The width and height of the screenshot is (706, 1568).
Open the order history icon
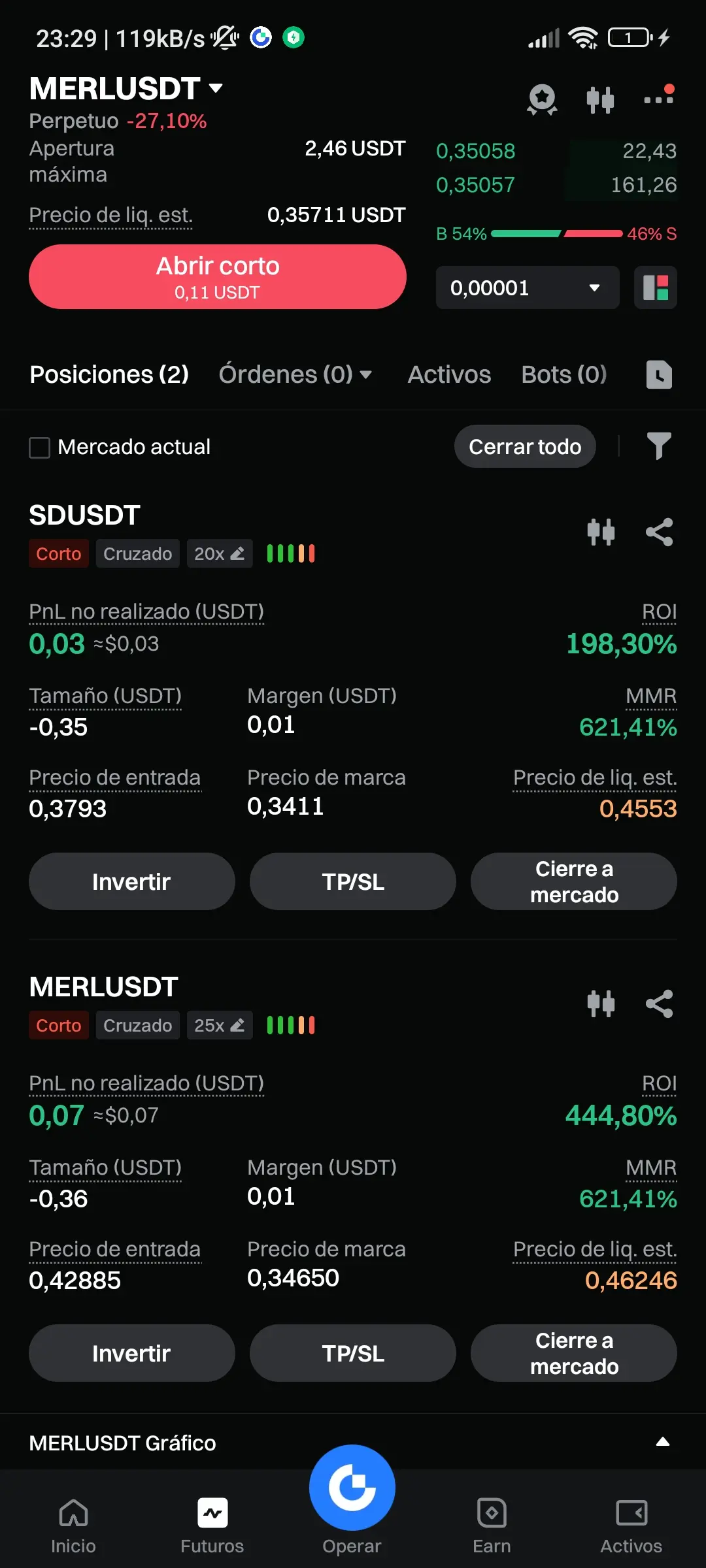click(659, 374)
